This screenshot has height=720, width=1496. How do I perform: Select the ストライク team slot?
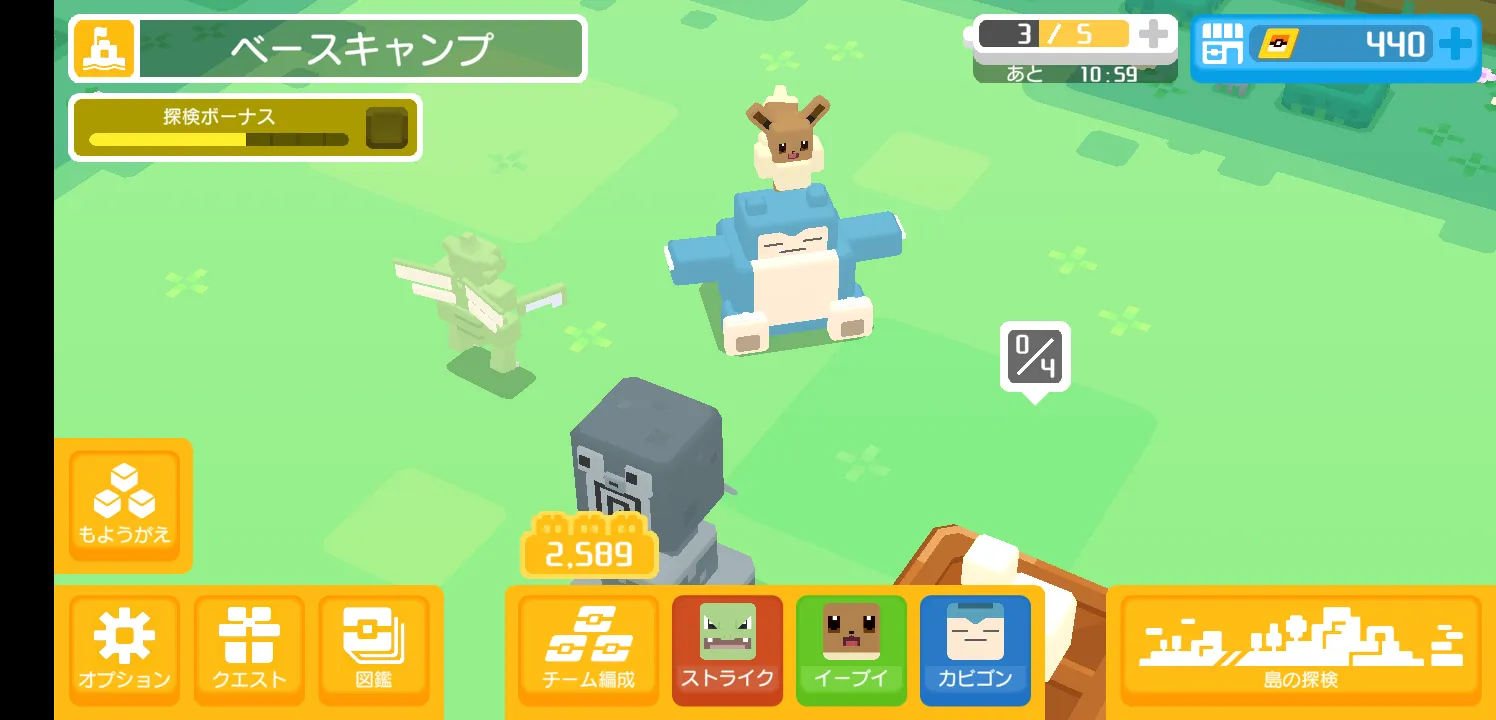(x=727, y=650)
